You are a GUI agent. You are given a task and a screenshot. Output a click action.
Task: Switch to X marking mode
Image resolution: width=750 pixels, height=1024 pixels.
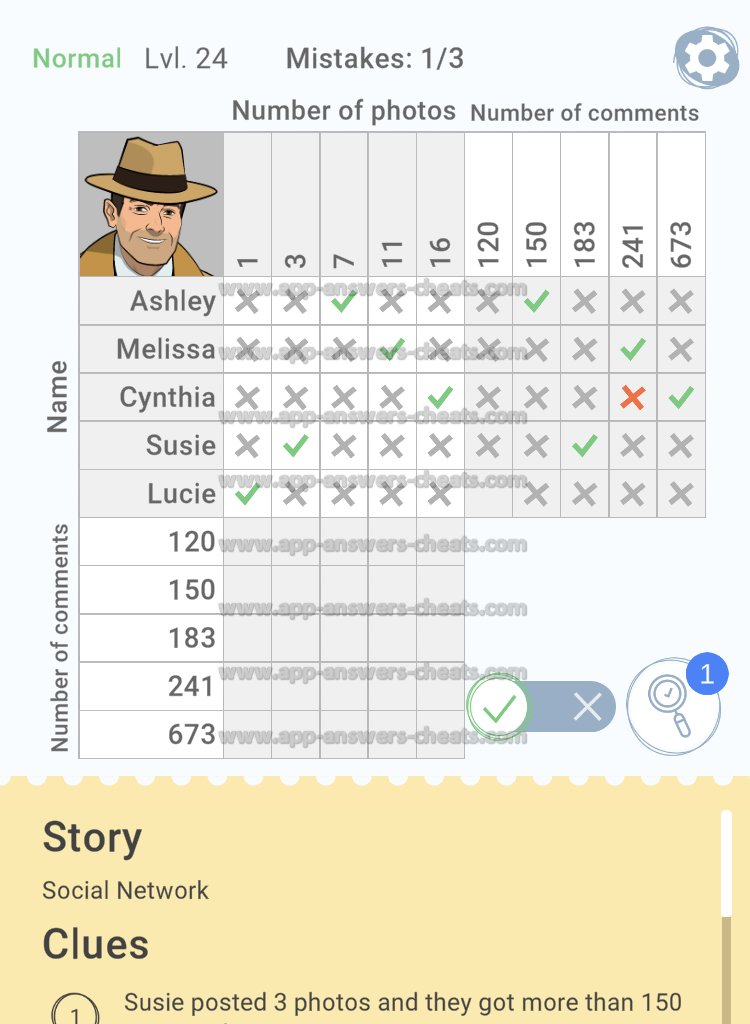587,708
